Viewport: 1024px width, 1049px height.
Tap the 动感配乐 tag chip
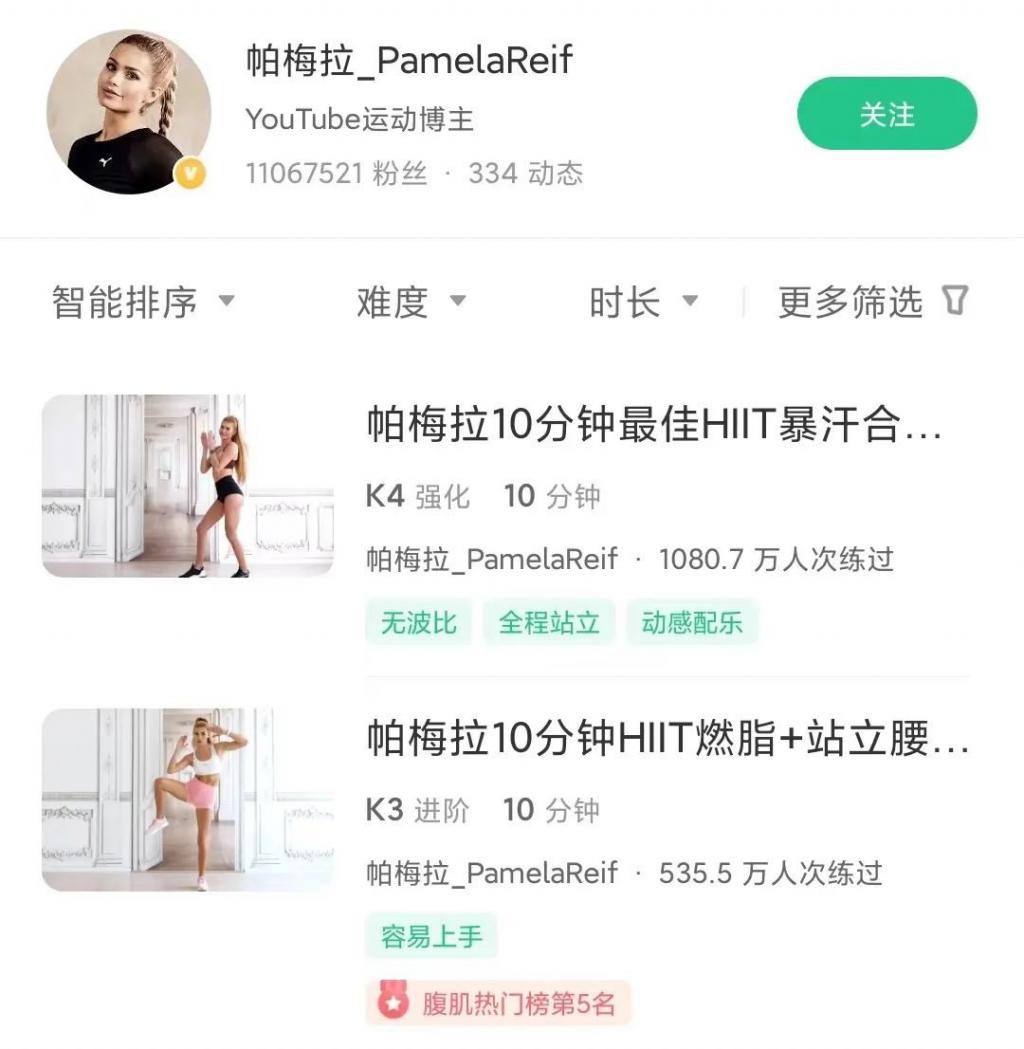click(x=692, y=622)
